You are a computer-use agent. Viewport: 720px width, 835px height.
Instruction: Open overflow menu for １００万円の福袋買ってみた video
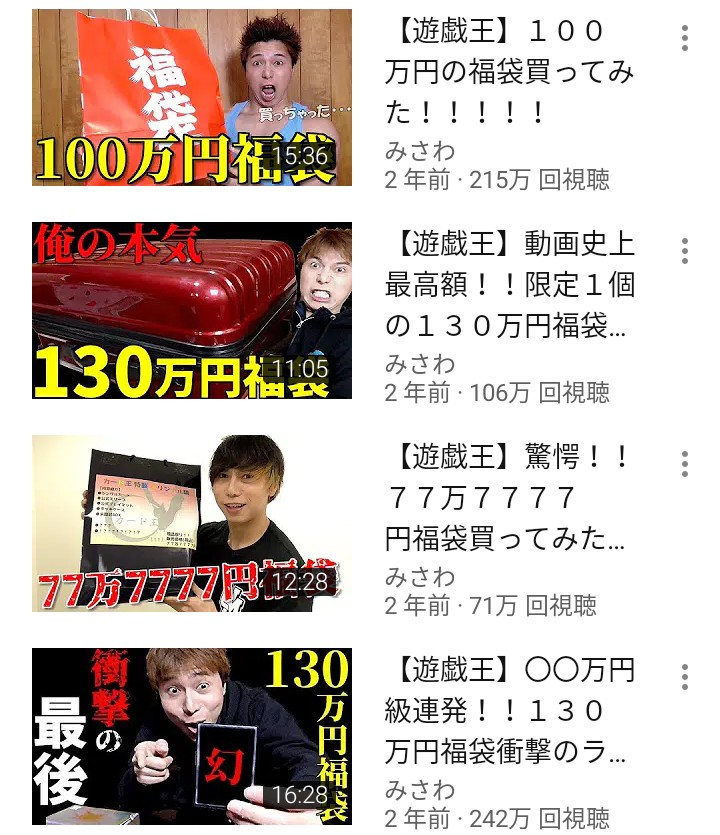point(685,38)
